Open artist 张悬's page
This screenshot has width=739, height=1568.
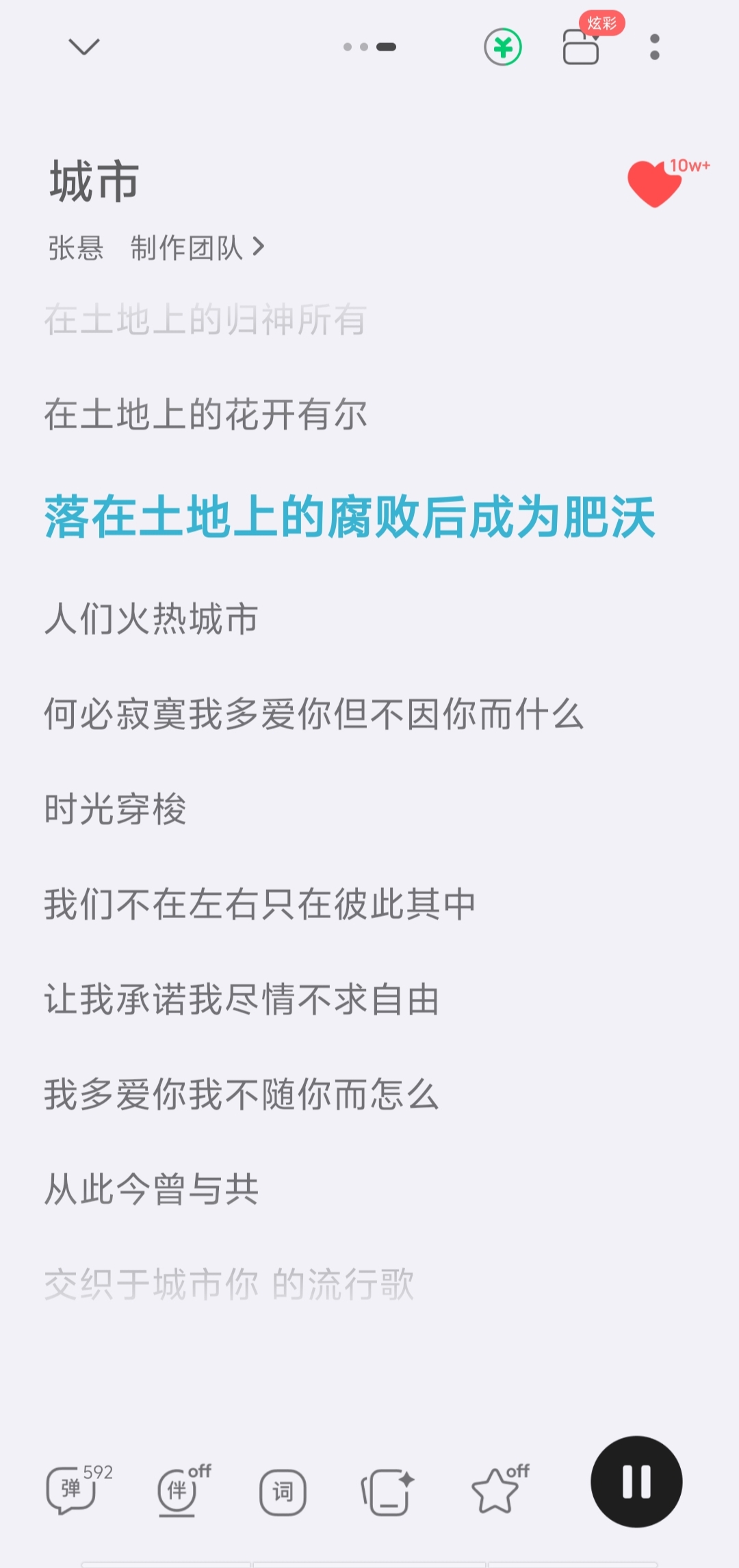76,248
